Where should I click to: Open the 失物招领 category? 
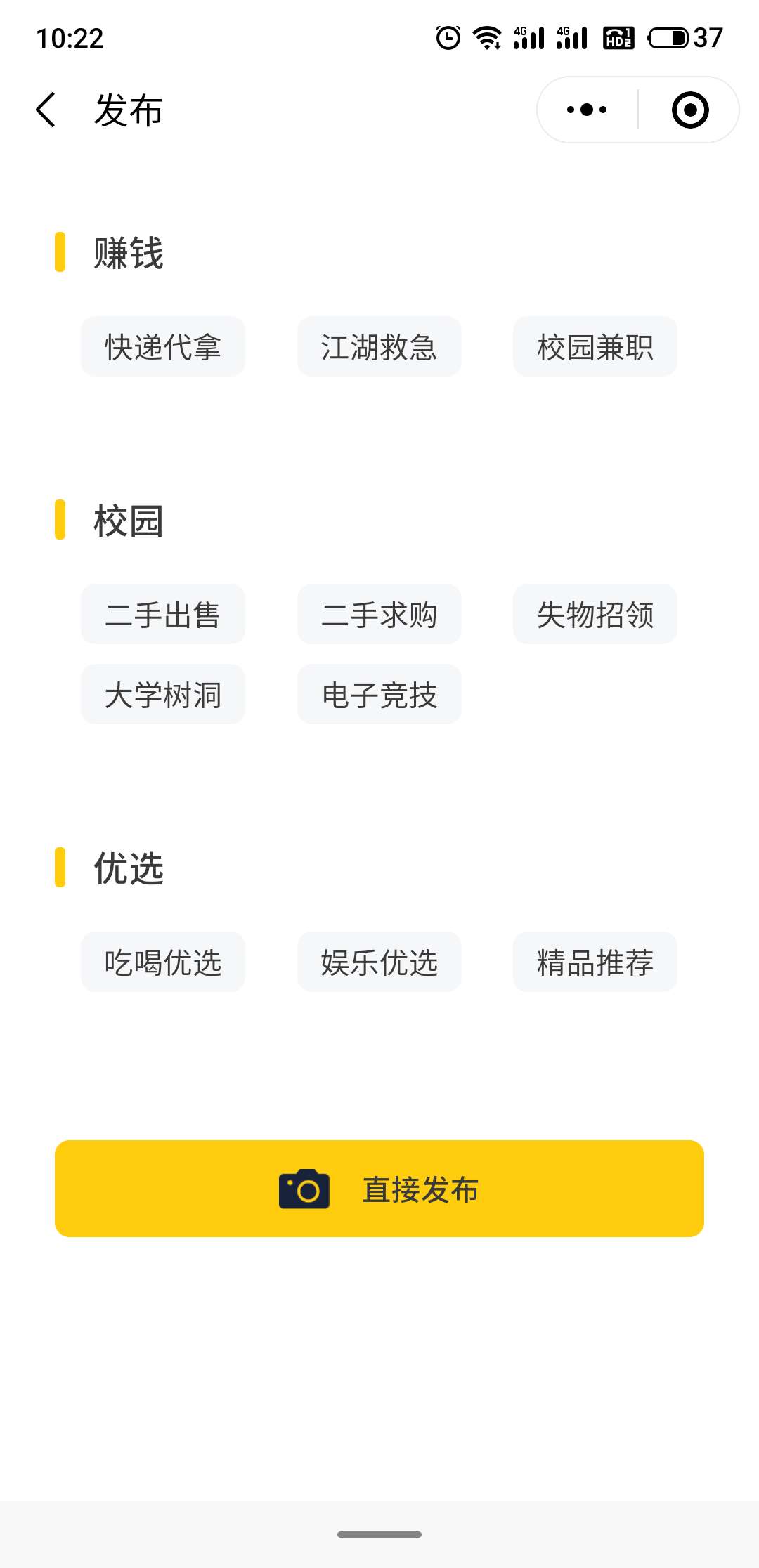click(595, 615)
